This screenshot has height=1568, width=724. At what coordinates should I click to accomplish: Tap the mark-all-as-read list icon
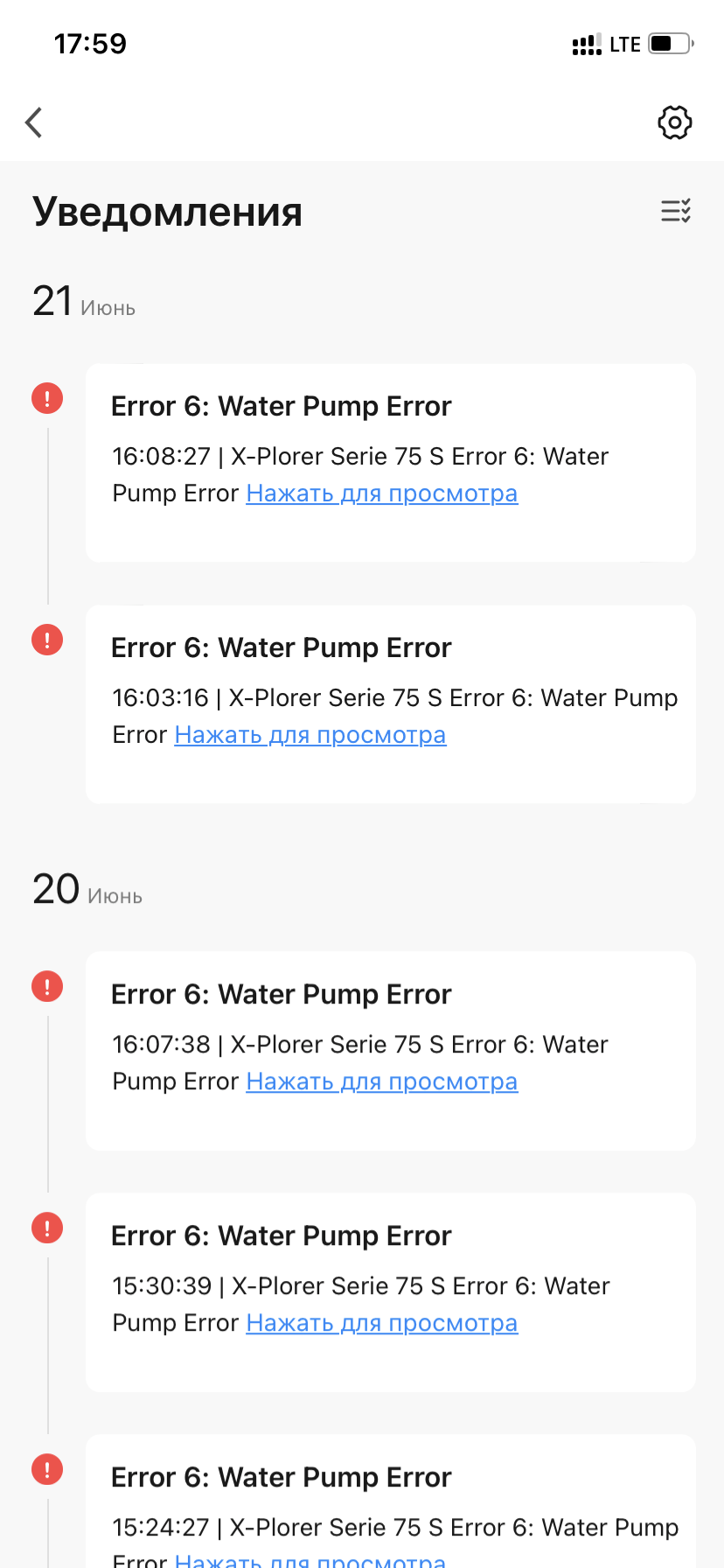tap(676, 211)
